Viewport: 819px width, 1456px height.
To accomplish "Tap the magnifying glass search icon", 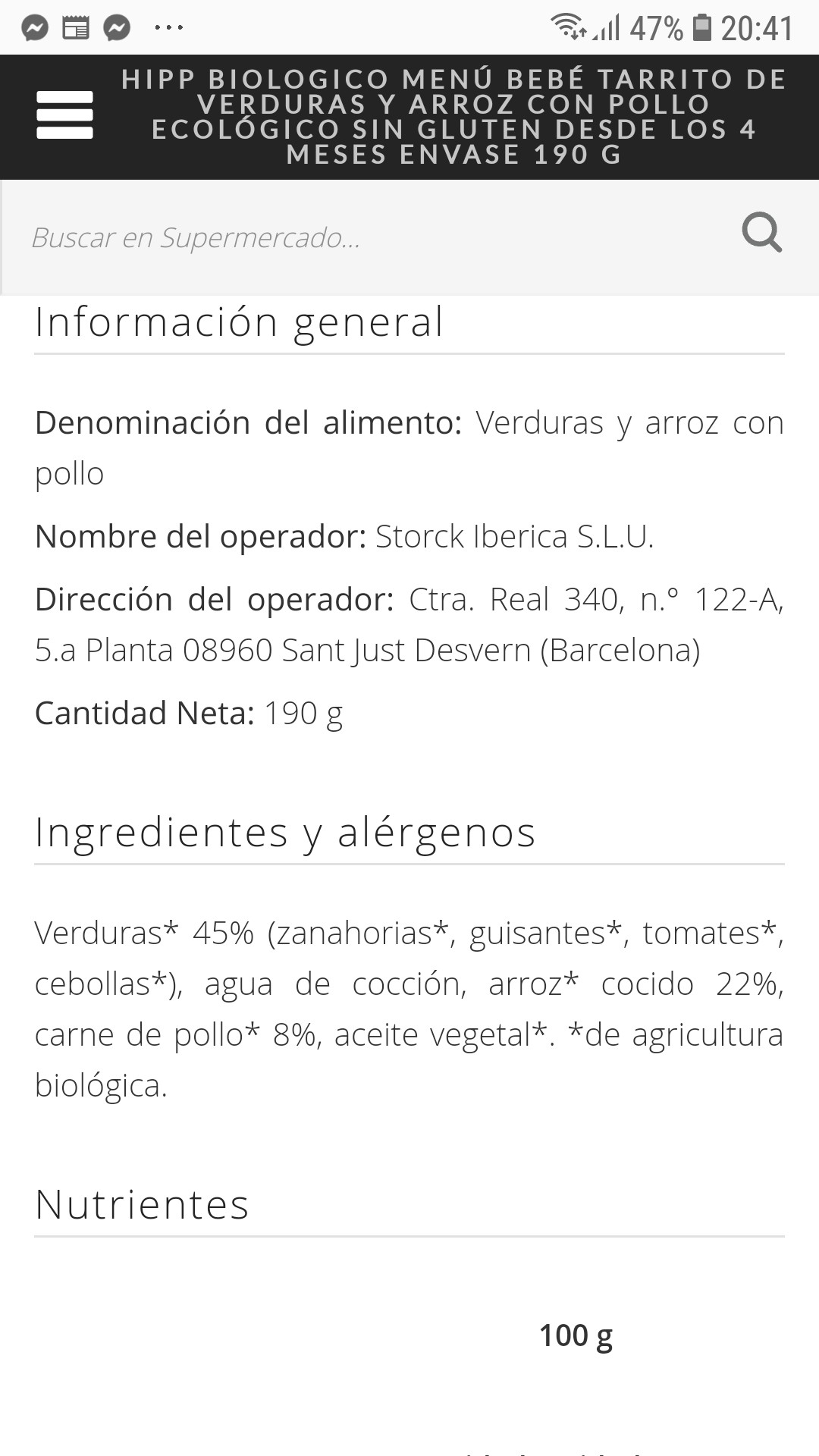I will pyautogui.click(x=761, y=233).
